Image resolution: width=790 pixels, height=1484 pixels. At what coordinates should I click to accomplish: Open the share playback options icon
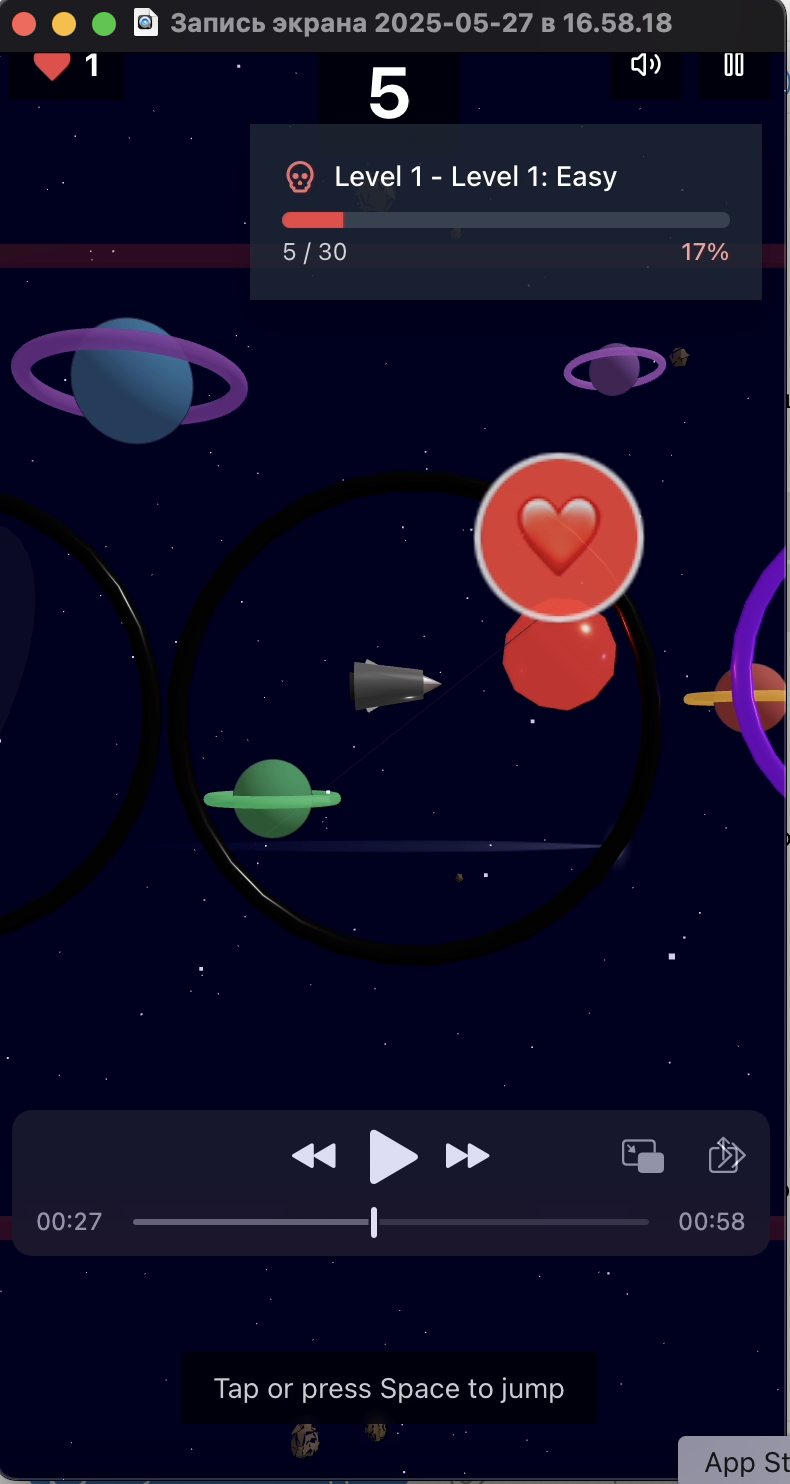click(725, 1155)
